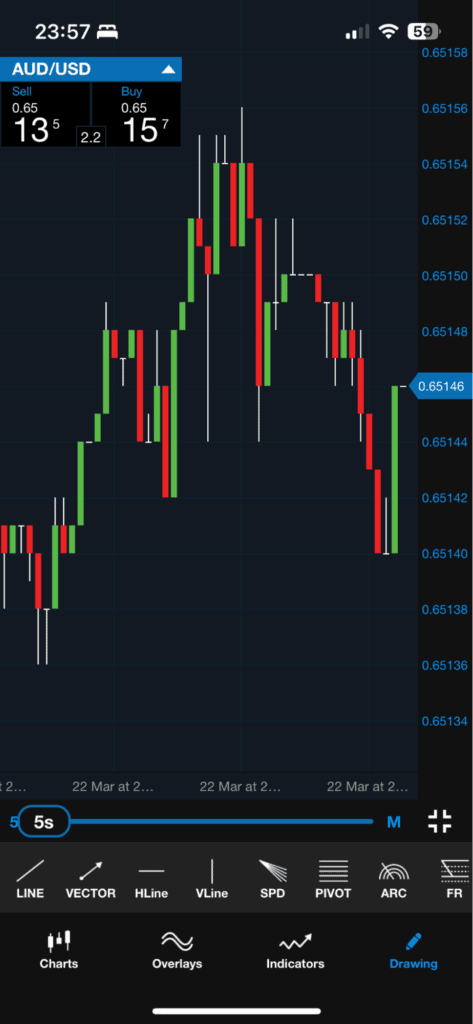Set the timeframe to M
Screen dimensions: 473x1024
pyautogui.click(x=393, y=822)
